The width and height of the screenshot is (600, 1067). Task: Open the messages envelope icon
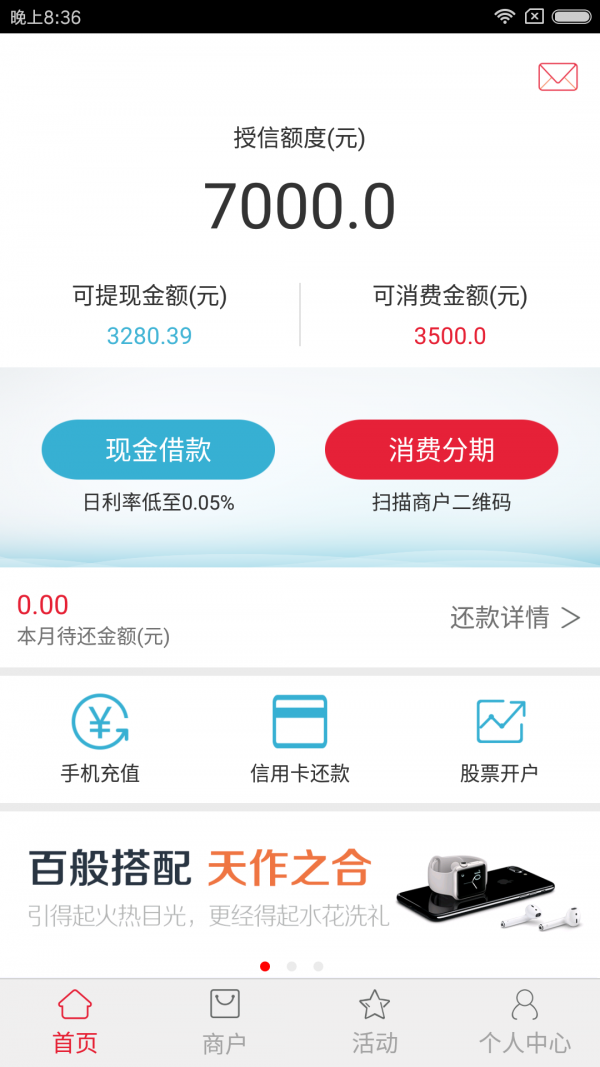coord(558,77)
